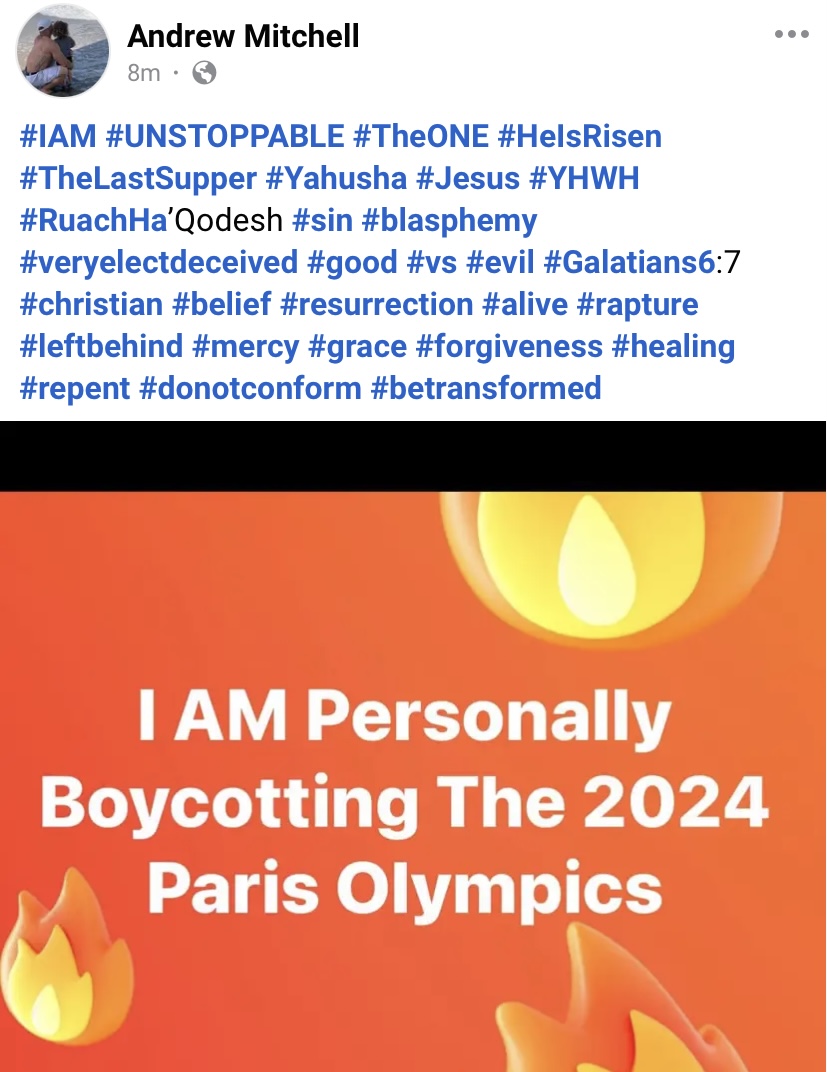Open the #betransformed hashtag
Viewport: 827px width, 1072px height.
tap(486, 388)
